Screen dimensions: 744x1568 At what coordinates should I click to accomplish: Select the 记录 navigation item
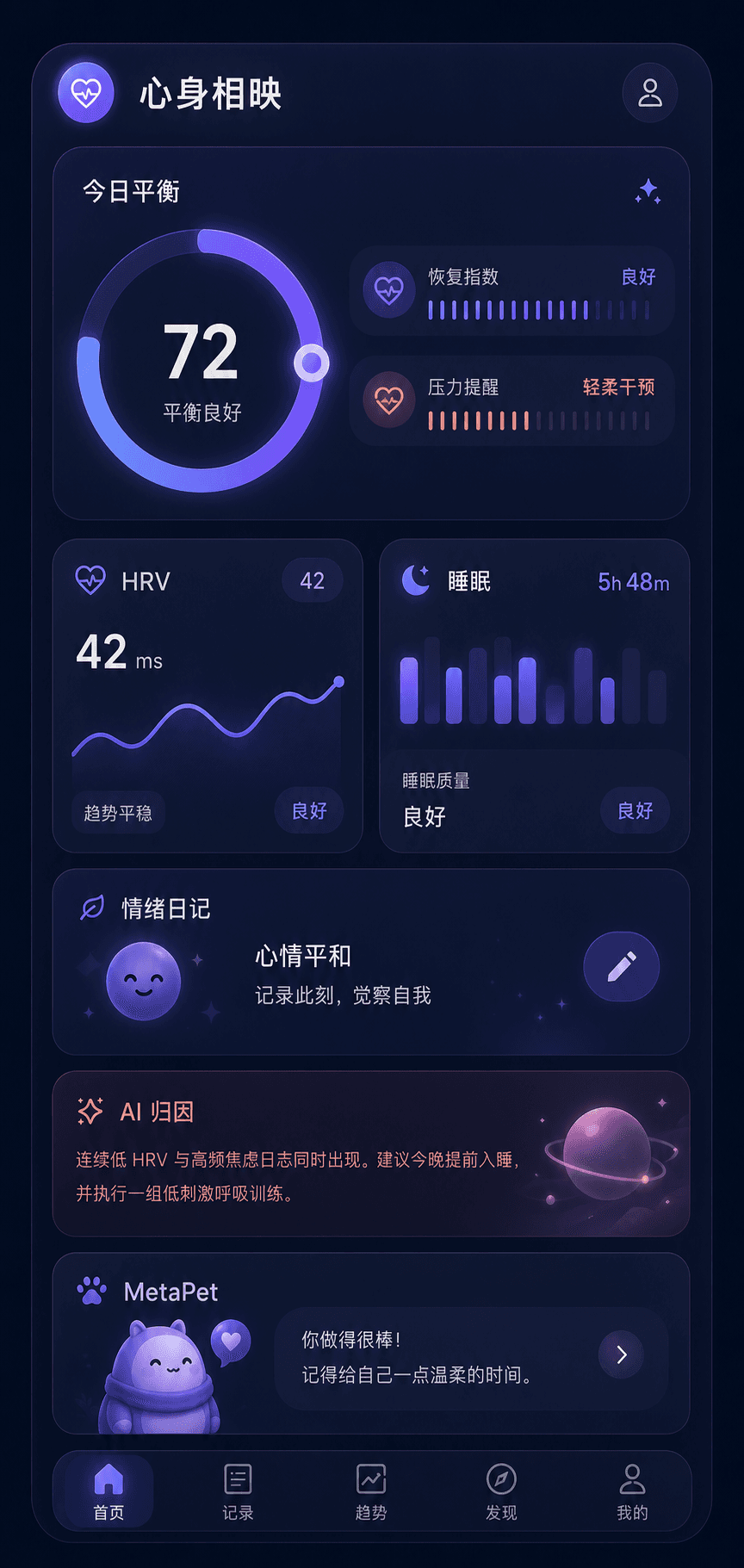pos(238,1491)
